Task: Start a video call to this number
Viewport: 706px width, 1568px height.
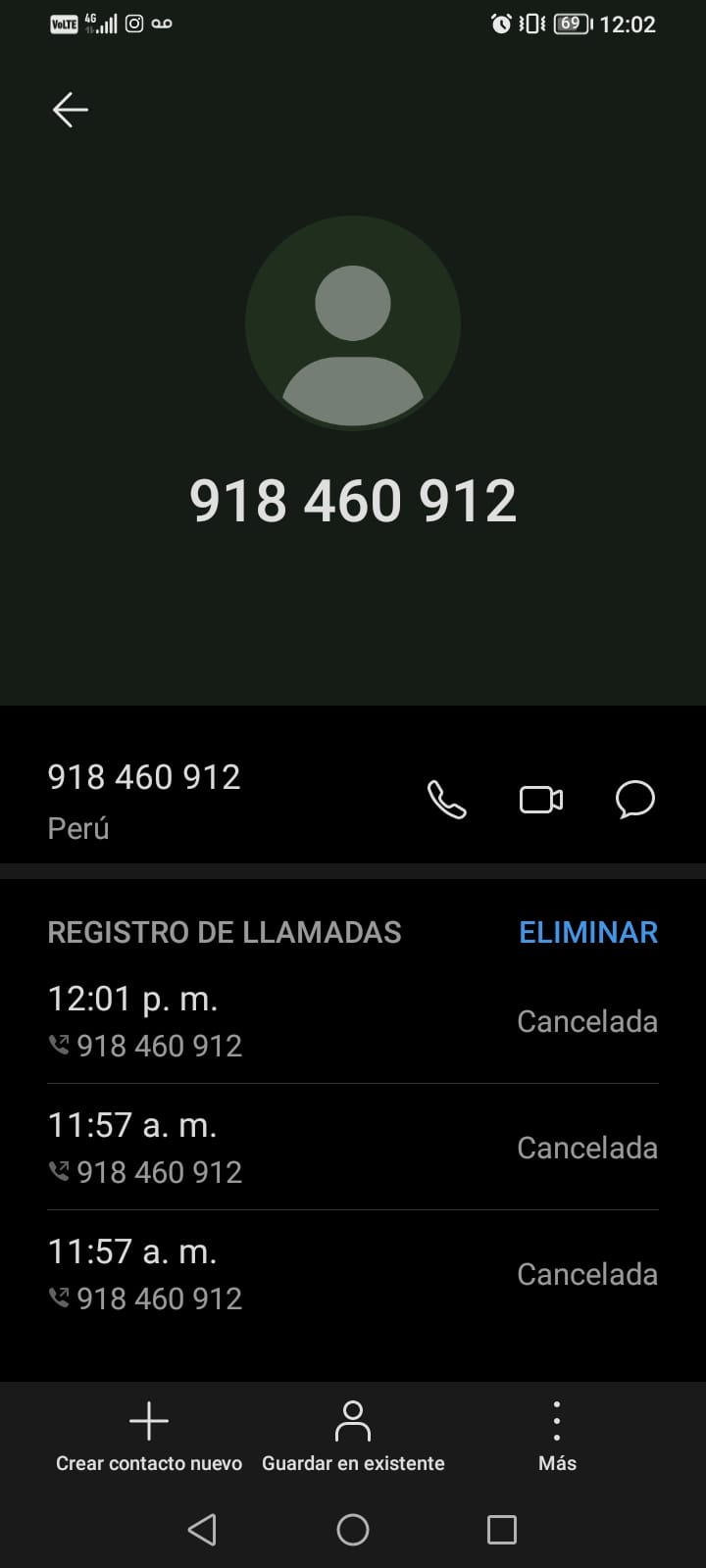Action: click(x=541, y=800)
